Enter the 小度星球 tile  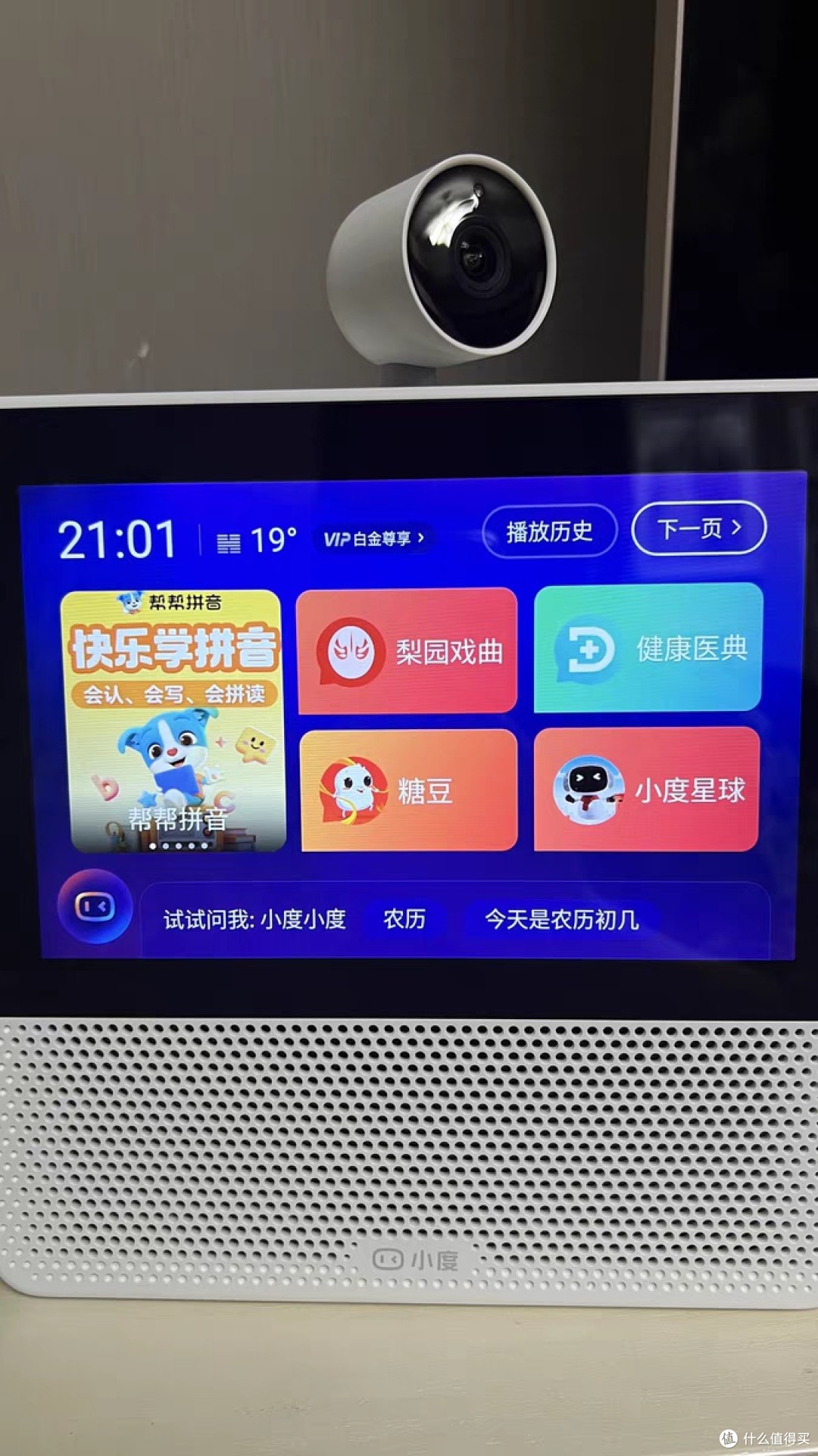coord(646,790)
